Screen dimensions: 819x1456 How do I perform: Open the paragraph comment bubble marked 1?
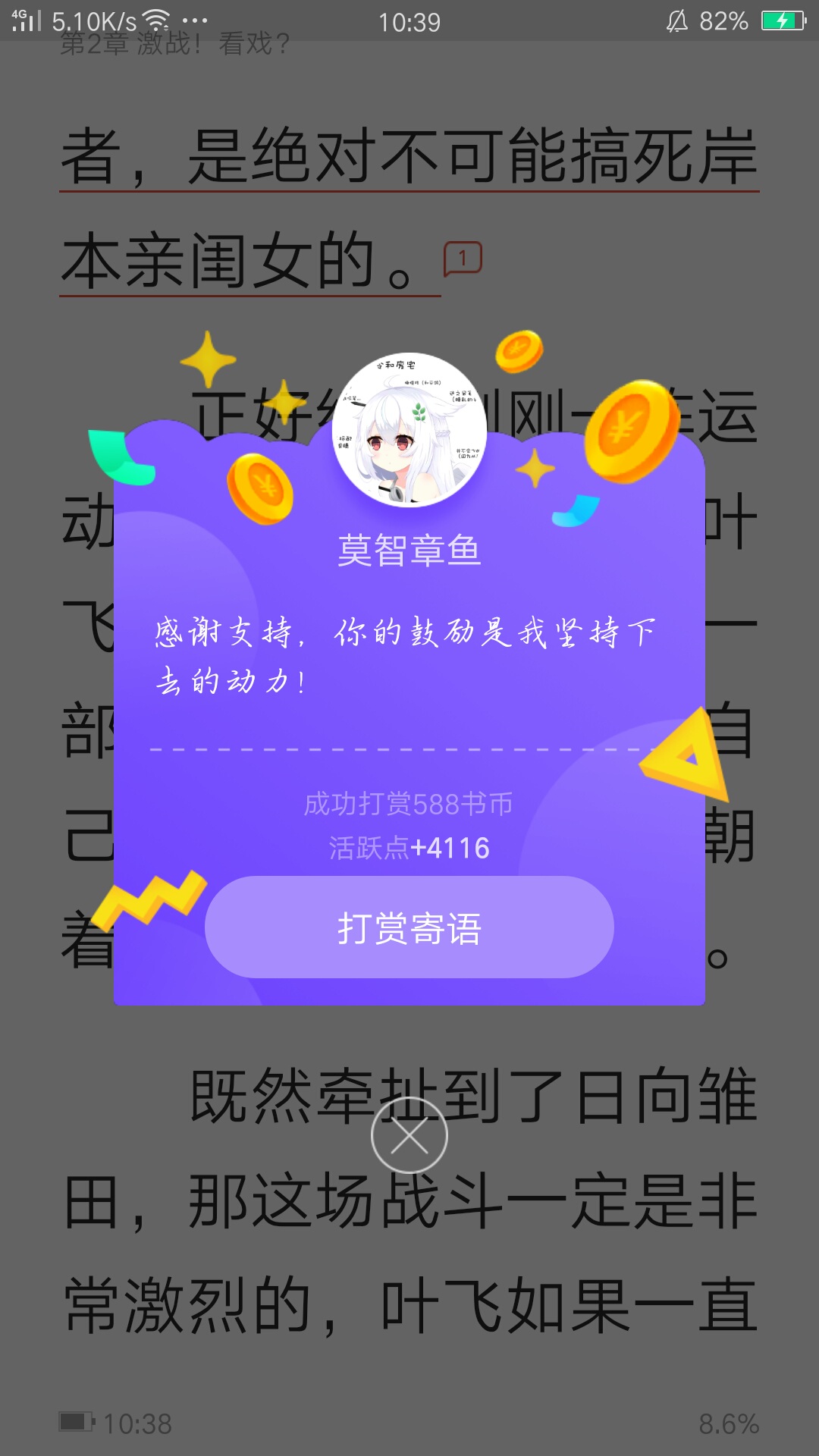463,259
